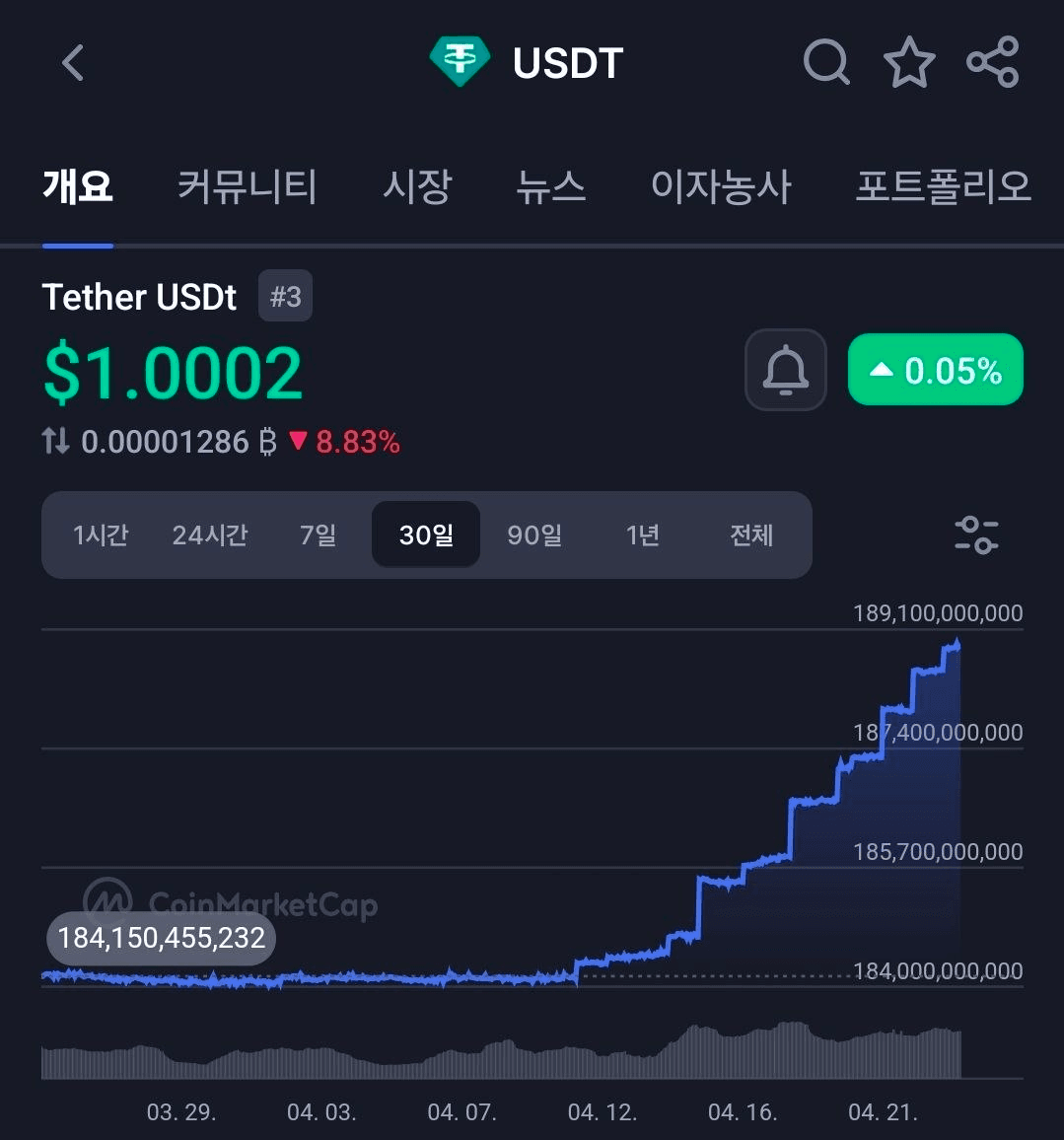Select the 1시간 chart range

(101, 535)
